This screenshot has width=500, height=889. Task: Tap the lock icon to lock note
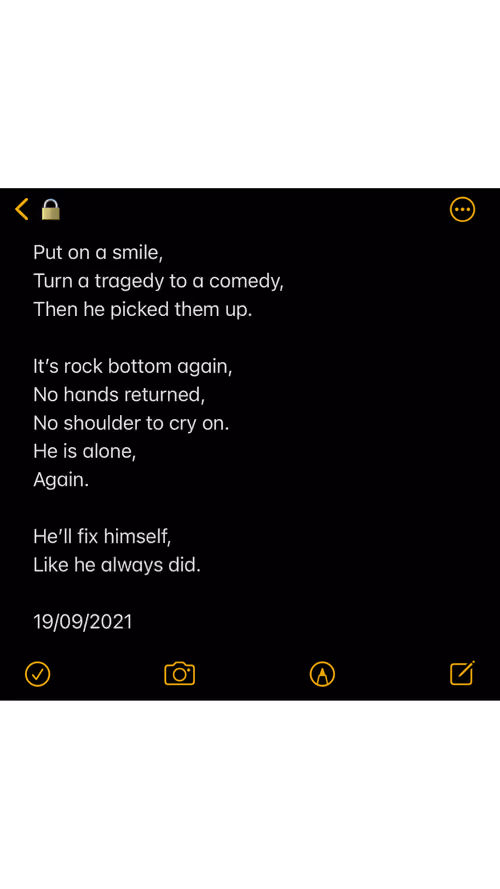(50, 209)
